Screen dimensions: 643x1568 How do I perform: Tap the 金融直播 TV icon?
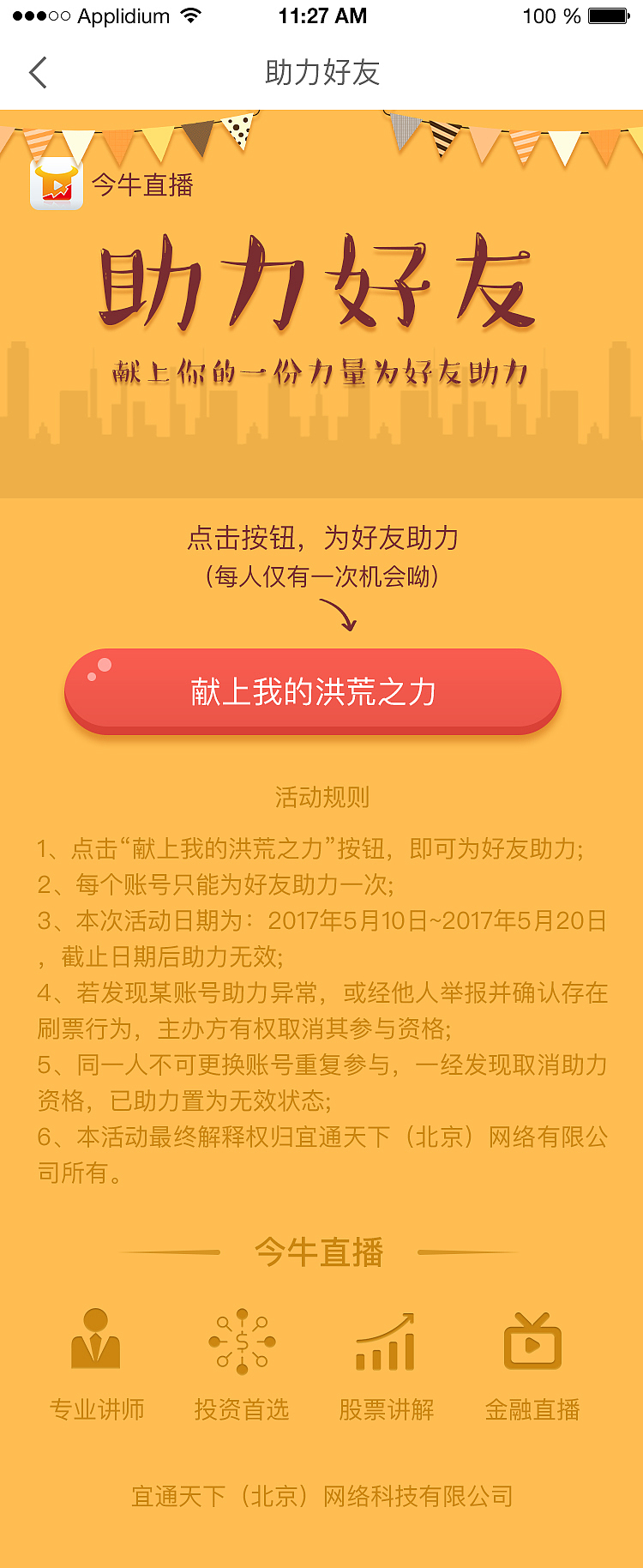coord(532,1343)
